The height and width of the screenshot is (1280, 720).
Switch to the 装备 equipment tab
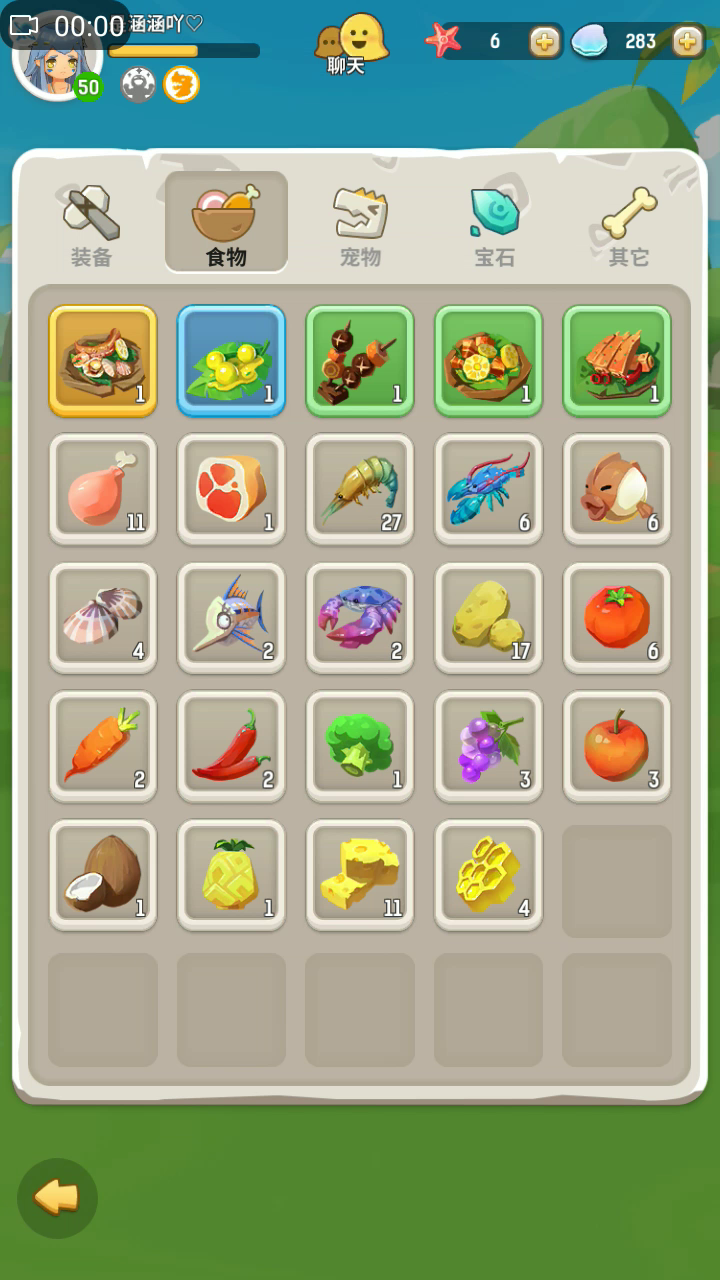91,225
